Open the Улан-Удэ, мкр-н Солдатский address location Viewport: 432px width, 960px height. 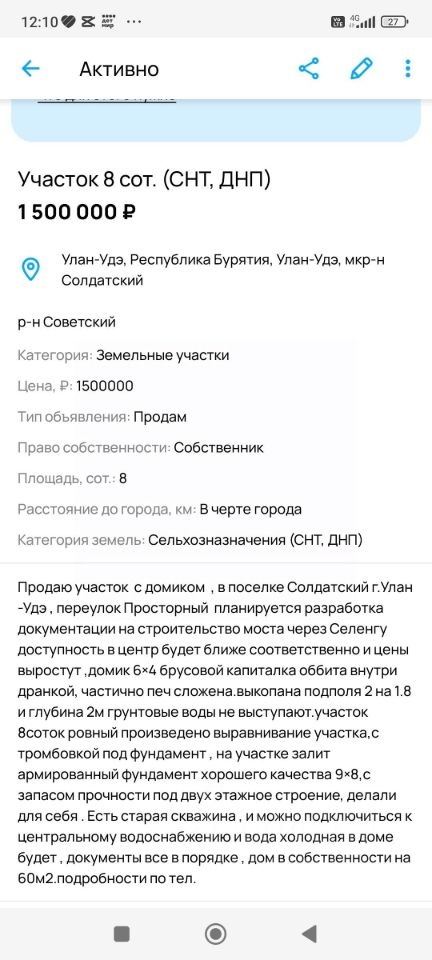(223, 270)
